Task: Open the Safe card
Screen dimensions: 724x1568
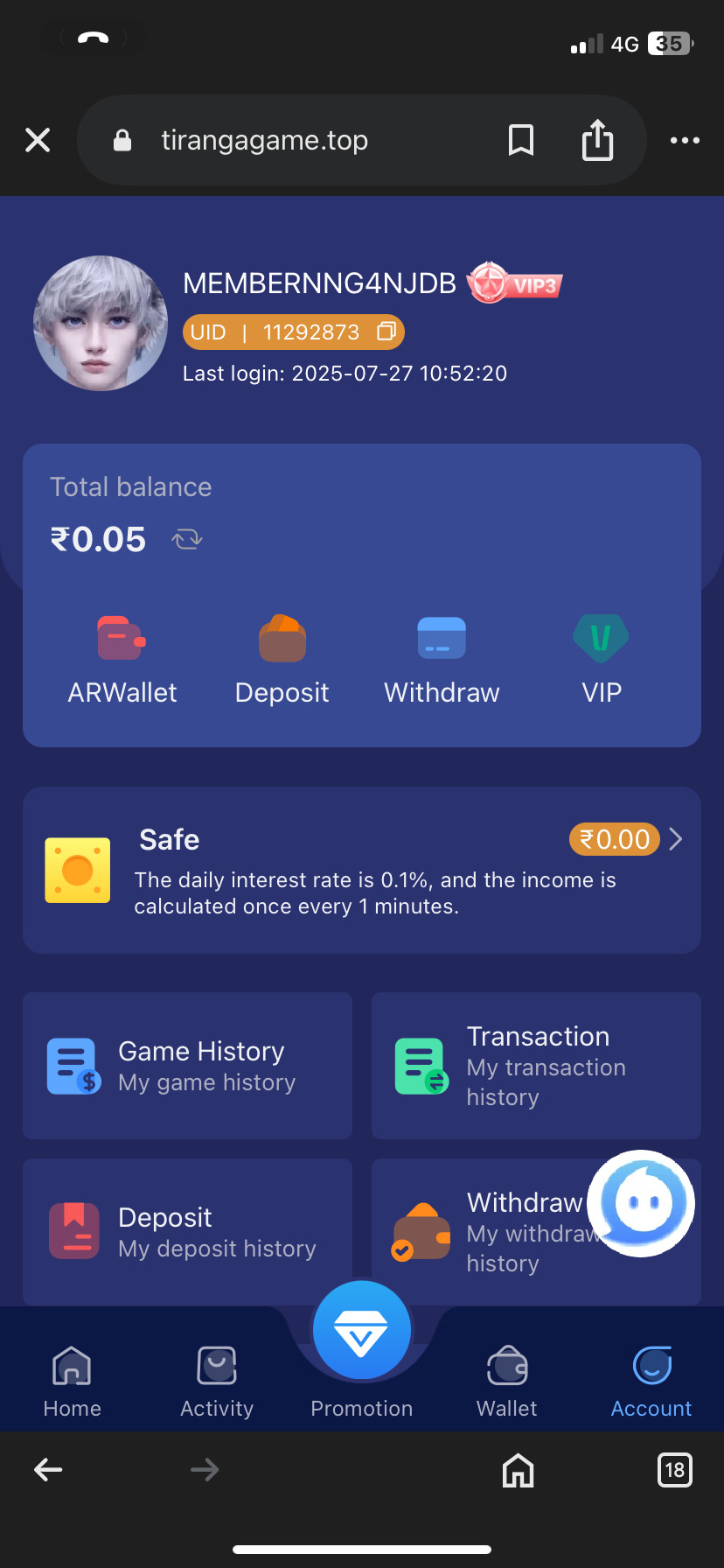Action: (362, 870)
